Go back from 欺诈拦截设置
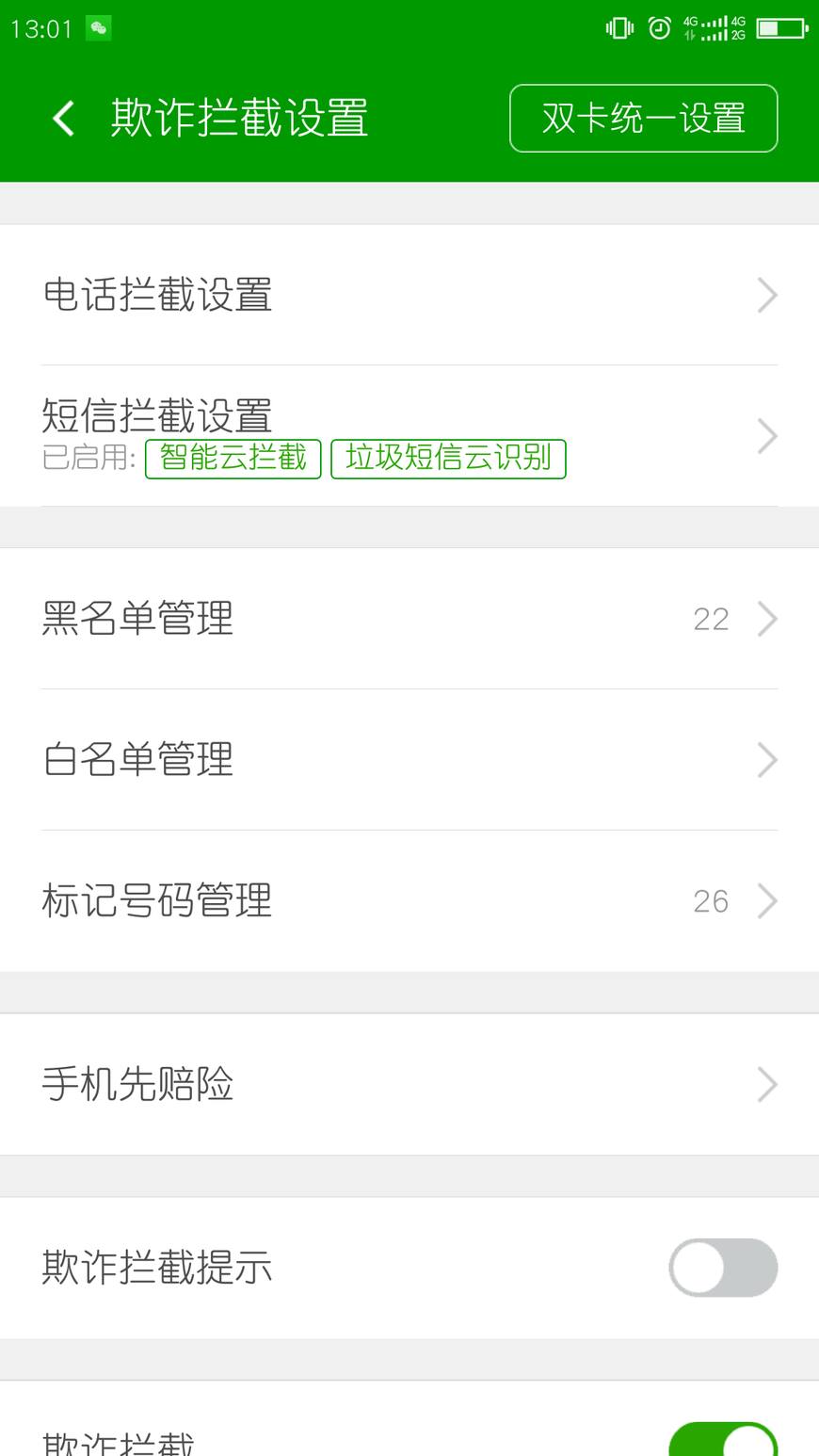The image size is (819, 1456). 63,119
